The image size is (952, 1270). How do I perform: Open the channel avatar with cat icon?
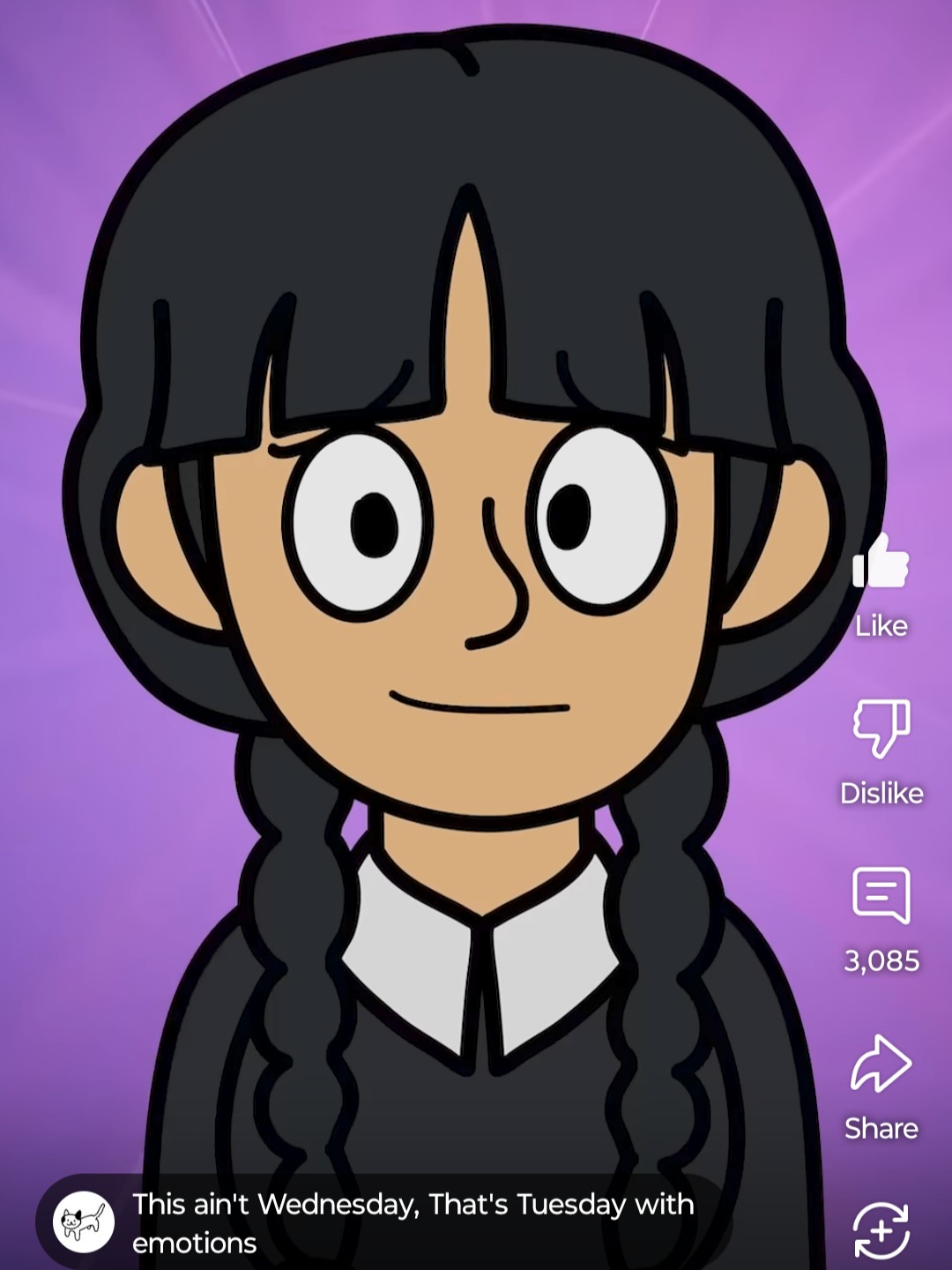pyautogui.click(x=84, y=1221)
